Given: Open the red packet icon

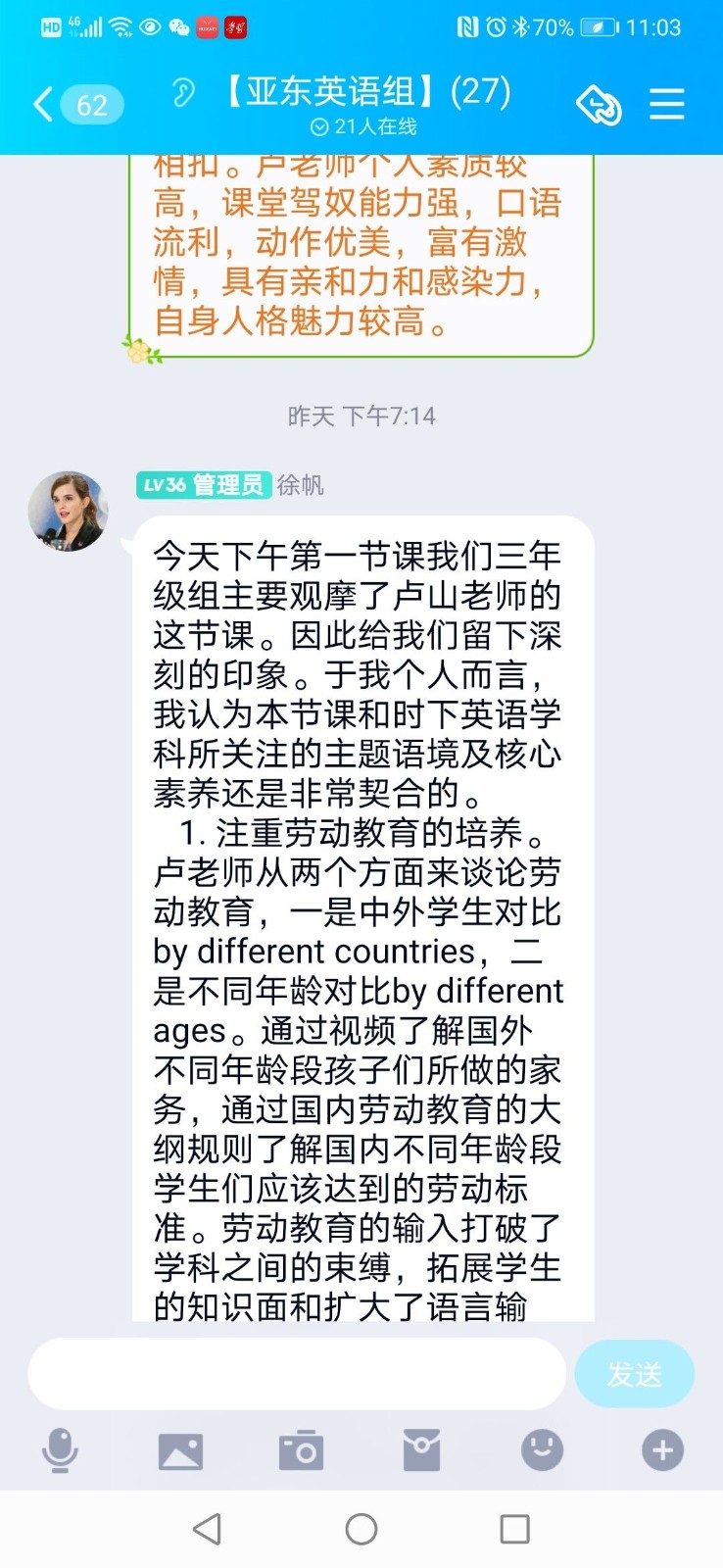Looking at the screenshot, I should click(421, 1450).
